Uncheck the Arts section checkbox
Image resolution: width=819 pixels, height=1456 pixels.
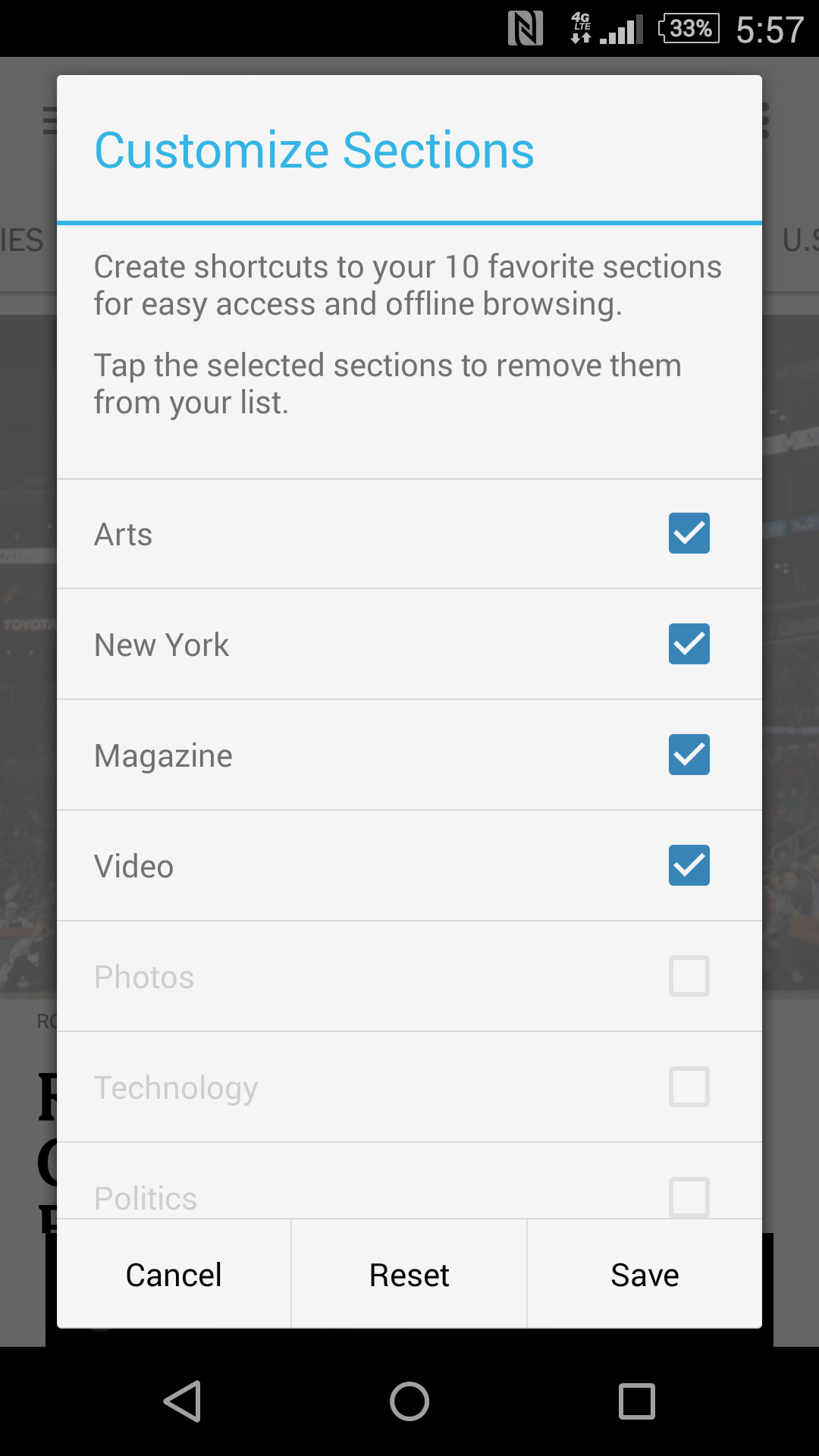point(689,533)
